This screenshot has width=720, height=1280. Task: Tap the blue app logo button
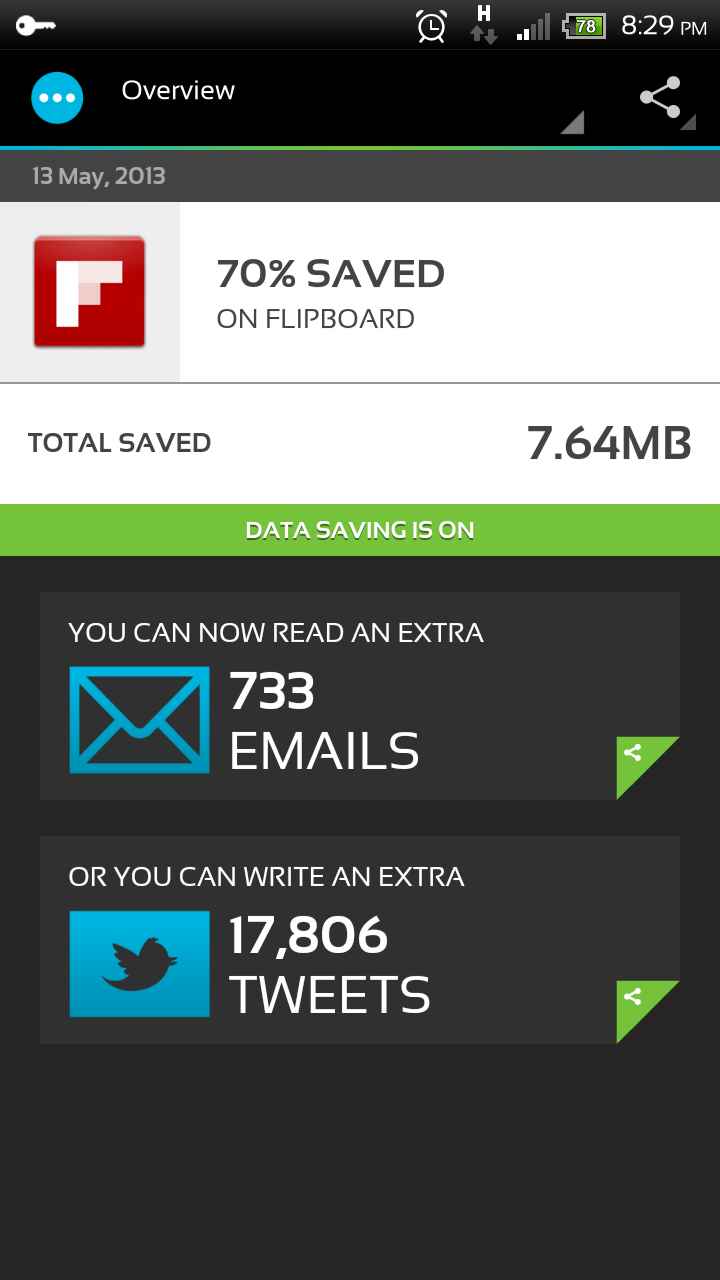pos(57,98)
